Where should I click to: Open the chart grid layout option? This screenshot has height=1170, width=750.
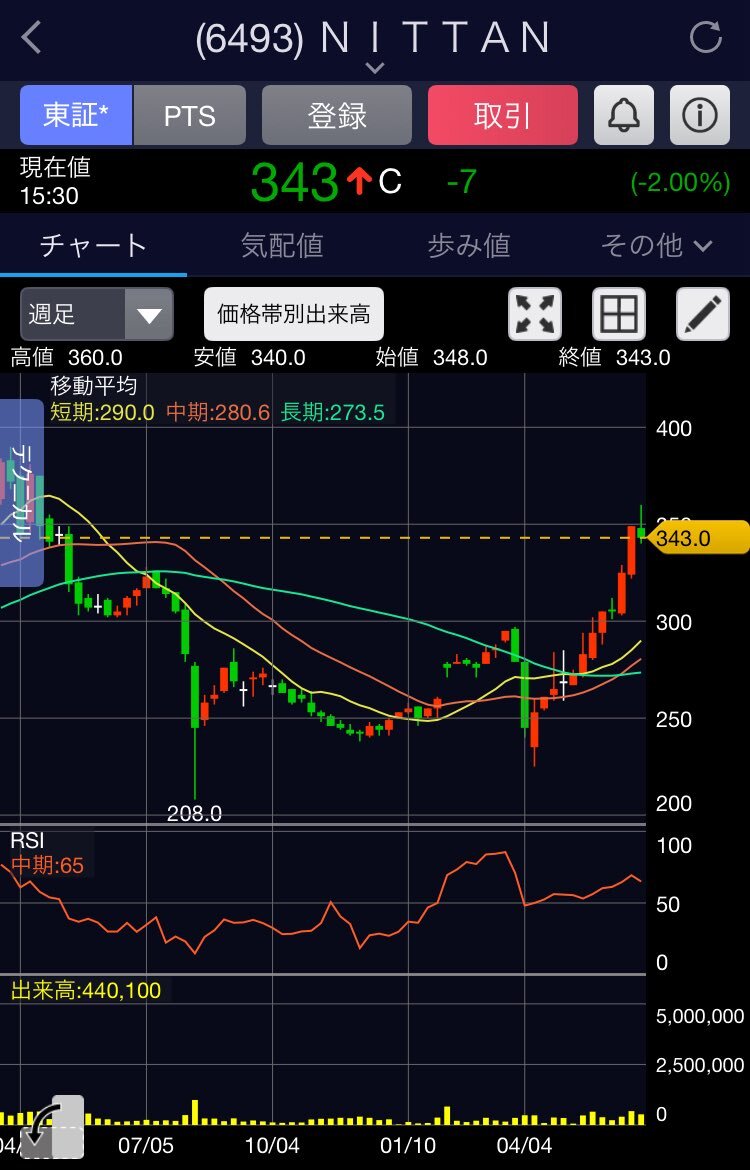tap(619, 315)
